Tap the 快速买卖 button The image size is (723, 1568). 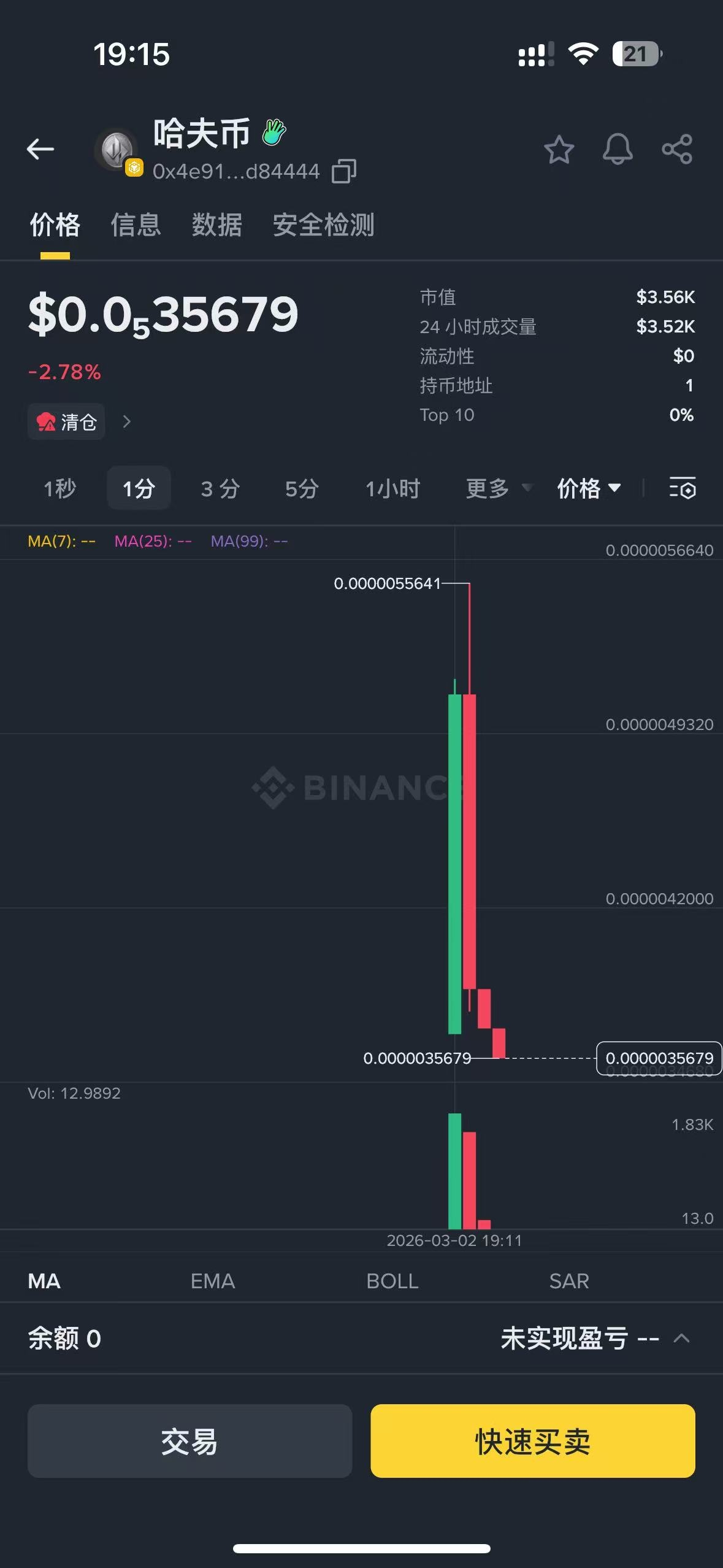(532, 1441)
